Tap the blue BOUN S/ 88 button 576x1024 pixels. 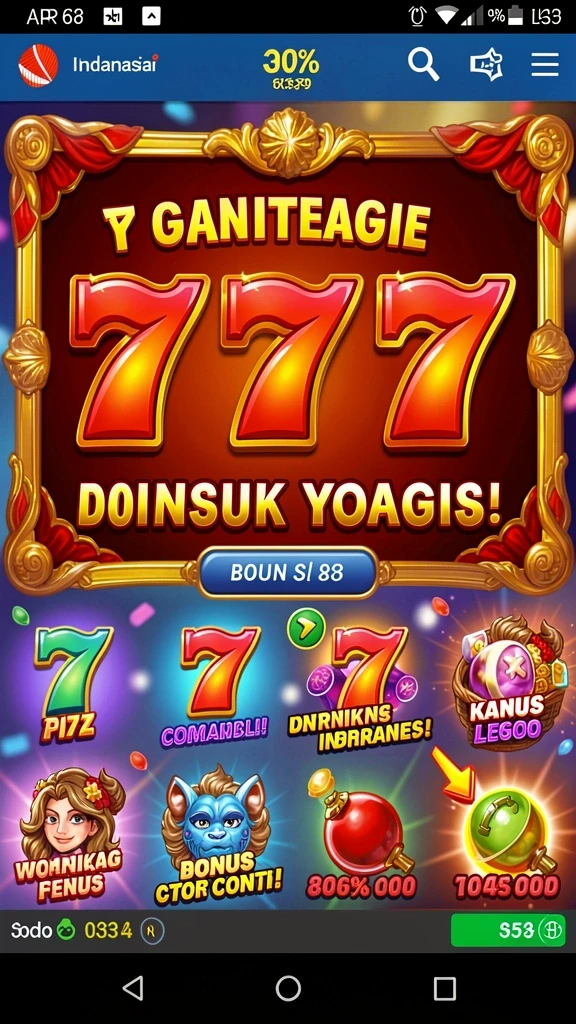(288, 573)
